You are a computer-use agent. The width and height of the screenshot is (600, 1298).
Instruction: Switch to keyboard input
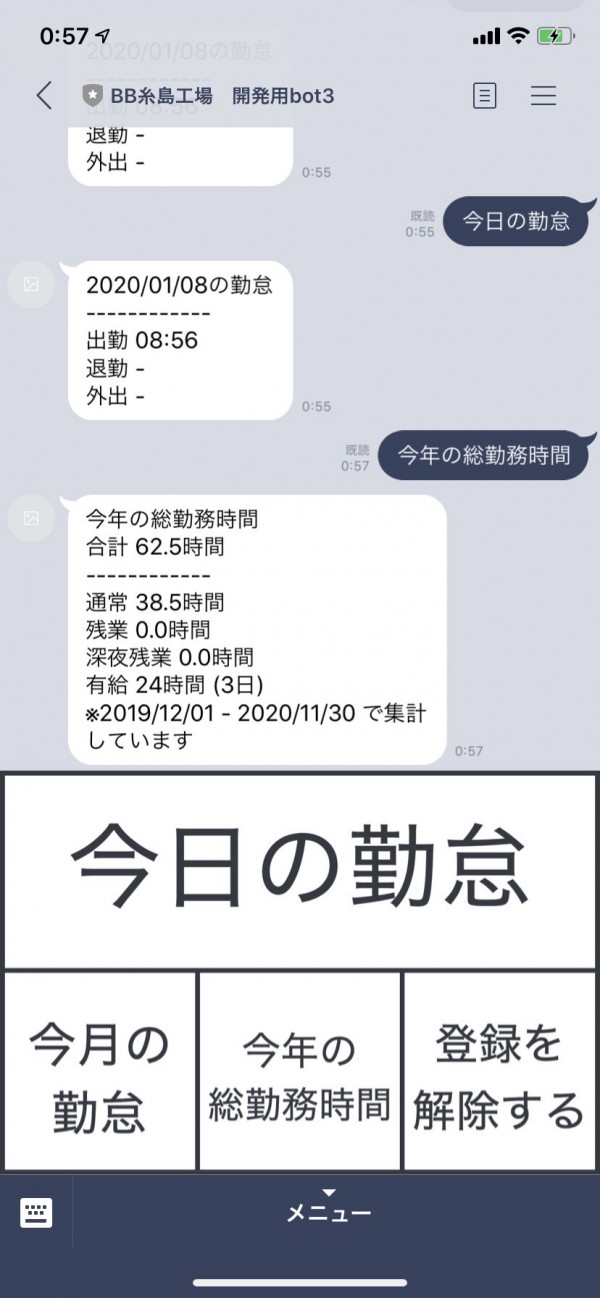36,1213
